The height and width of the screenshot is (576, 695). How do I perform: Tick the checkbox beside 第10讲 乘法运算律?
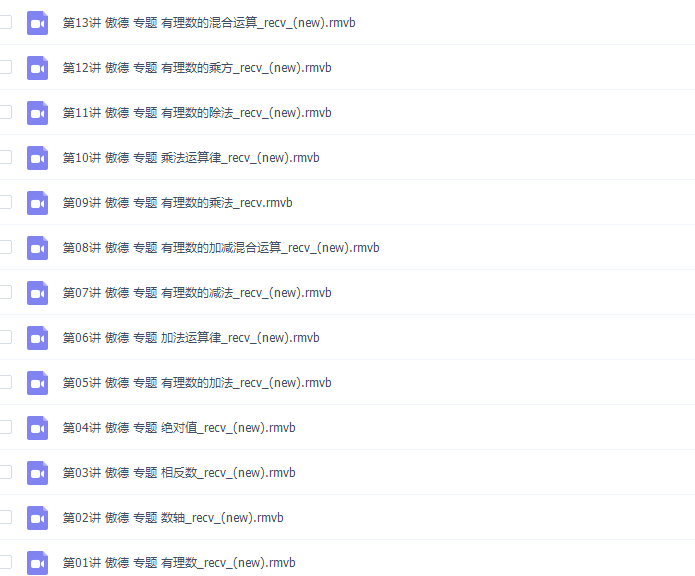click(x=5, y=157)
